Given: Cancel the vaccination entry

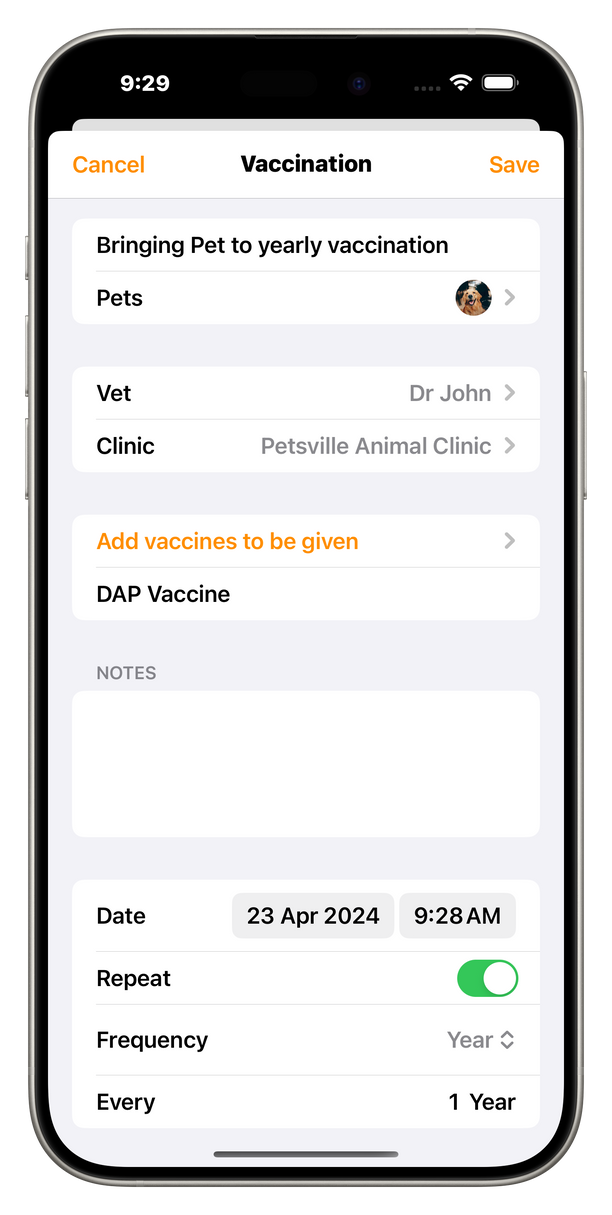Looking at the screenshot, I should click(x=109, y=165).
